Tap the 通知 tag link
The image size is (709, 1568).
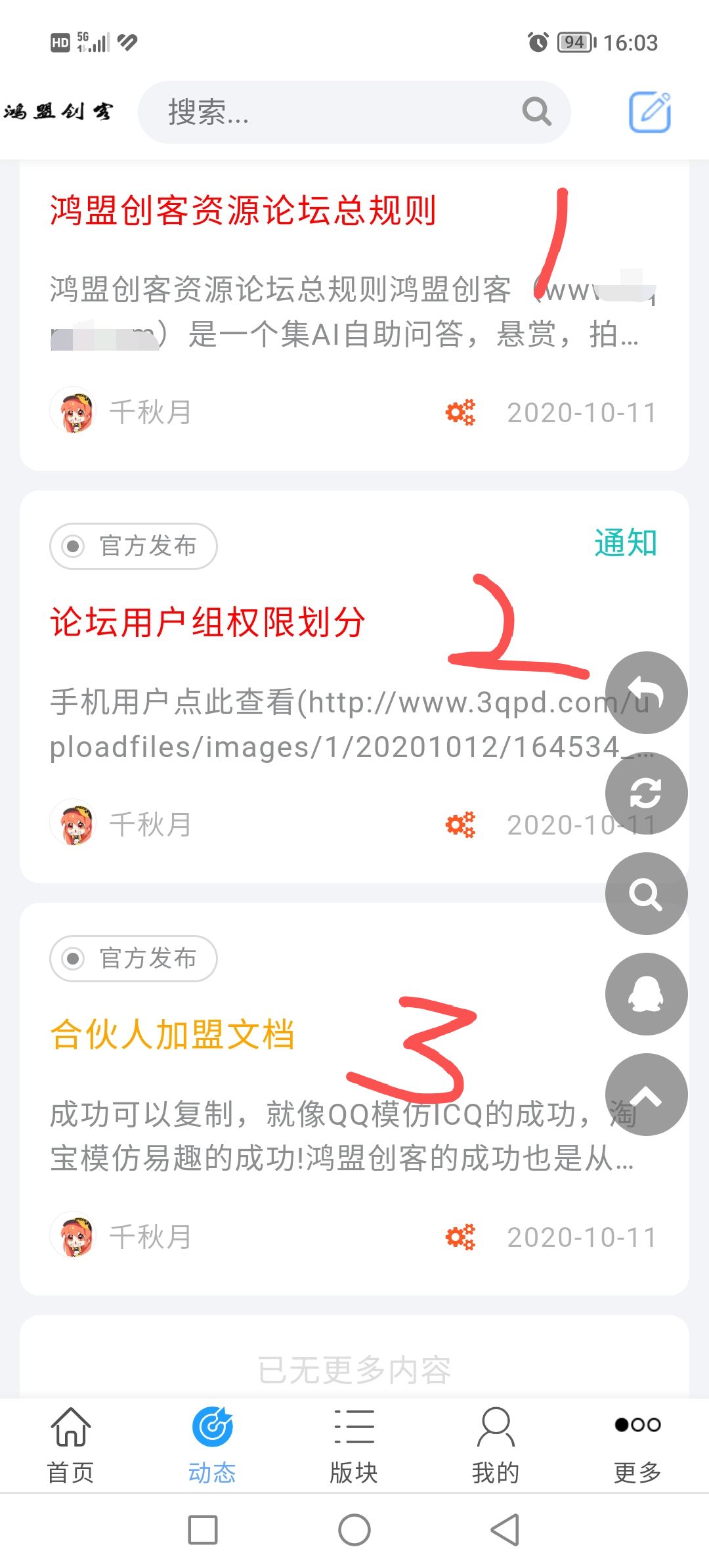coord(625,543)
